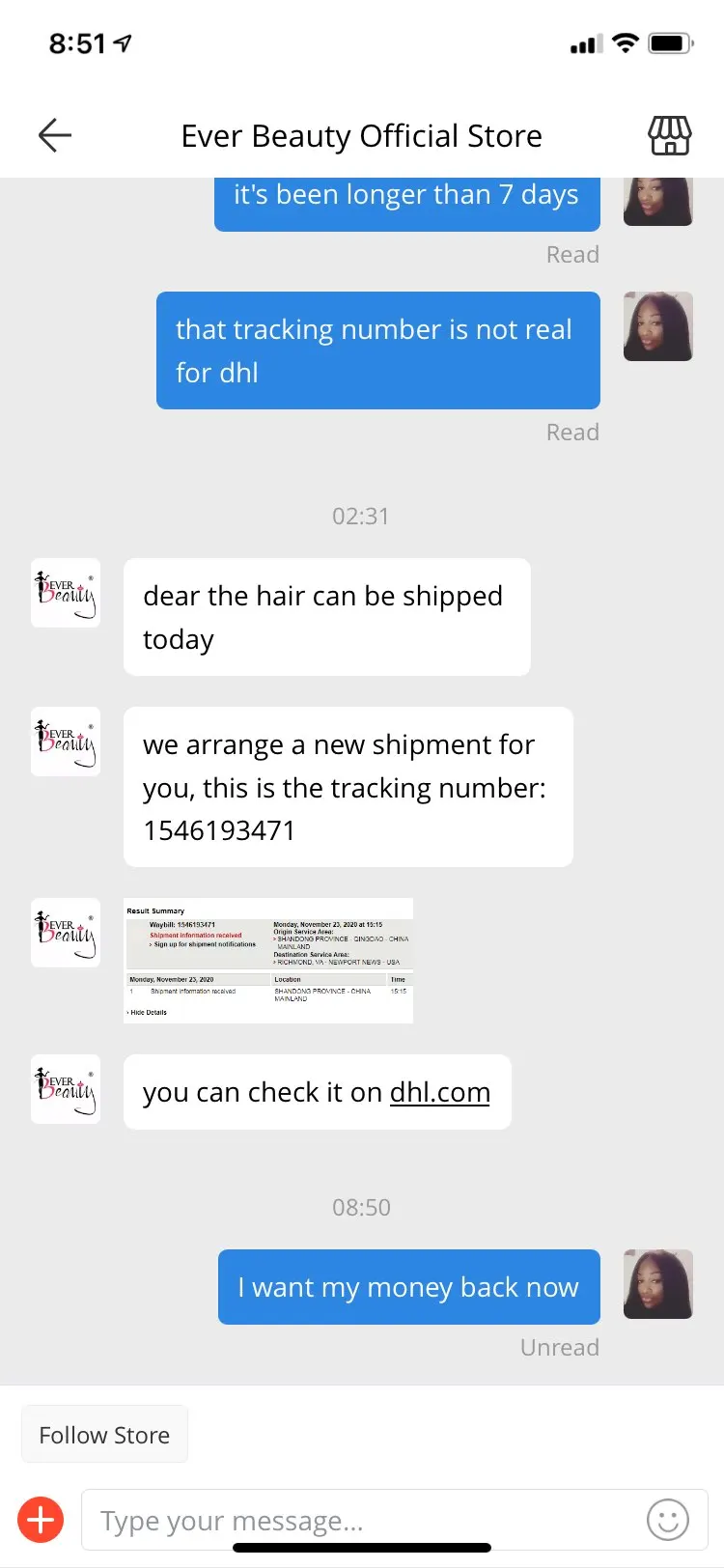Open the DHL tracking screenshot image

268,960
